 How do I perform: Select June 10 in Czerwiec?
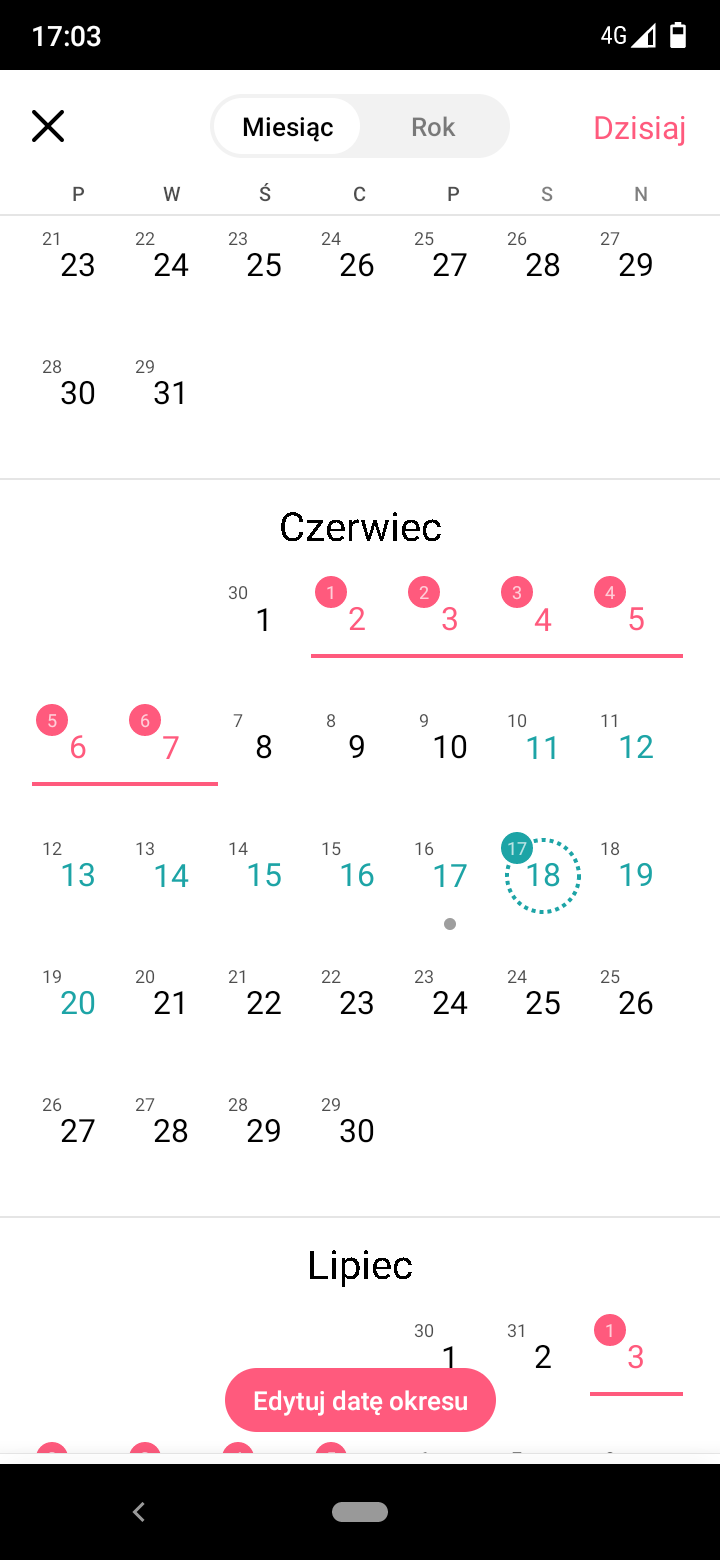coord(450,747)
